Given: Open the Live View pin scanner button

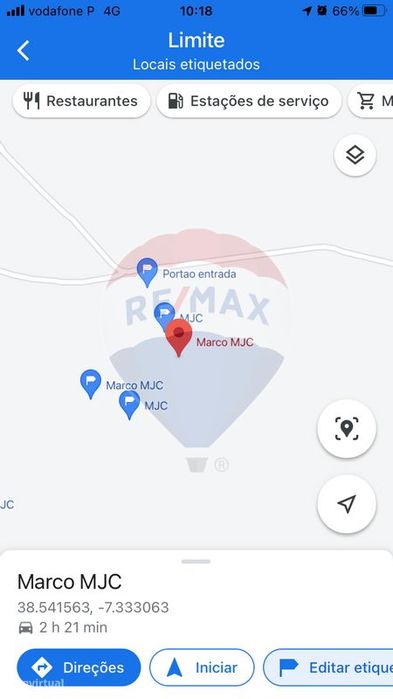Looking at the screenshot, I should pyautogui.click(x=347, y=428).
